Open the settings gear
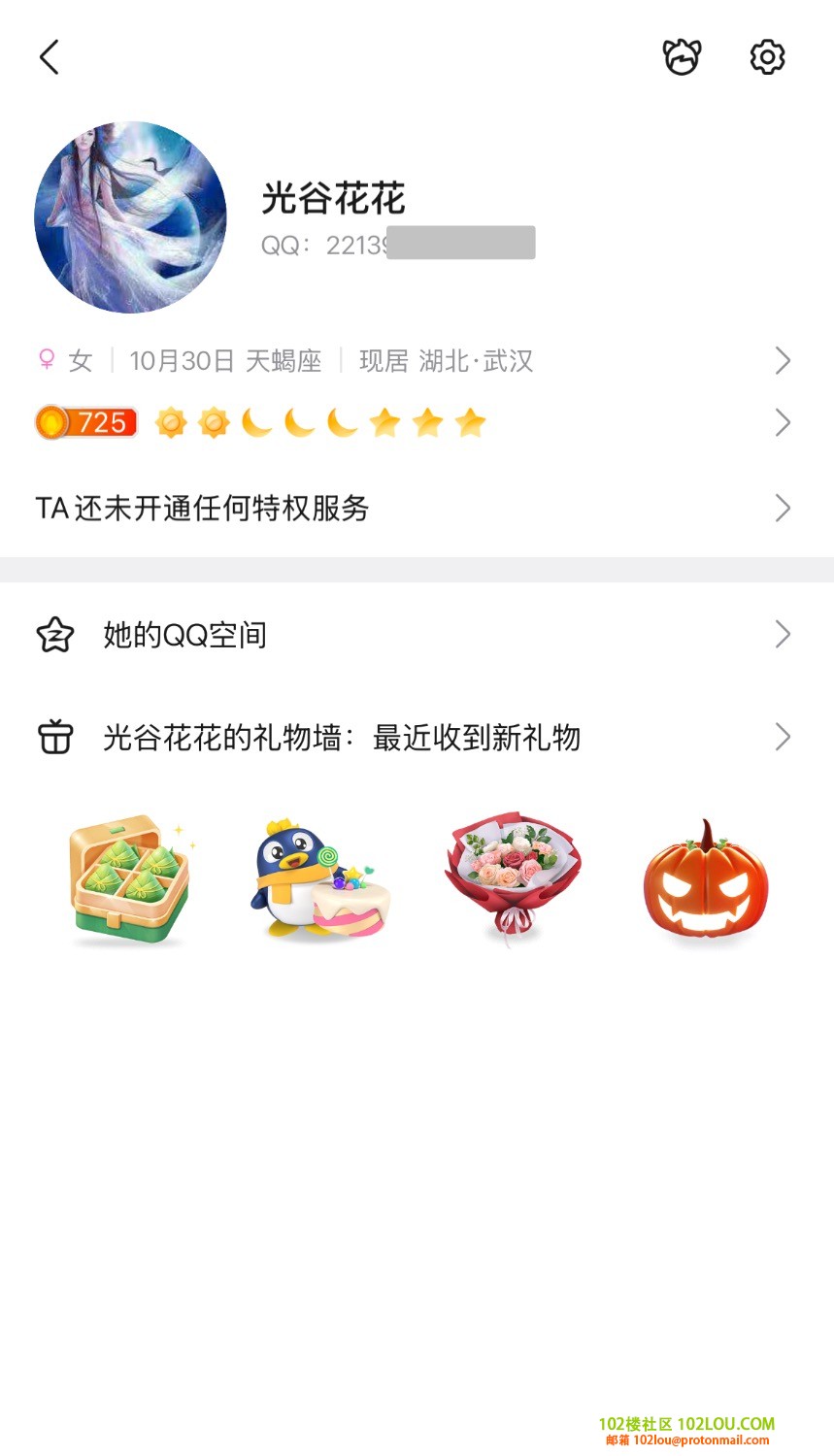 (x=767, y=57)
